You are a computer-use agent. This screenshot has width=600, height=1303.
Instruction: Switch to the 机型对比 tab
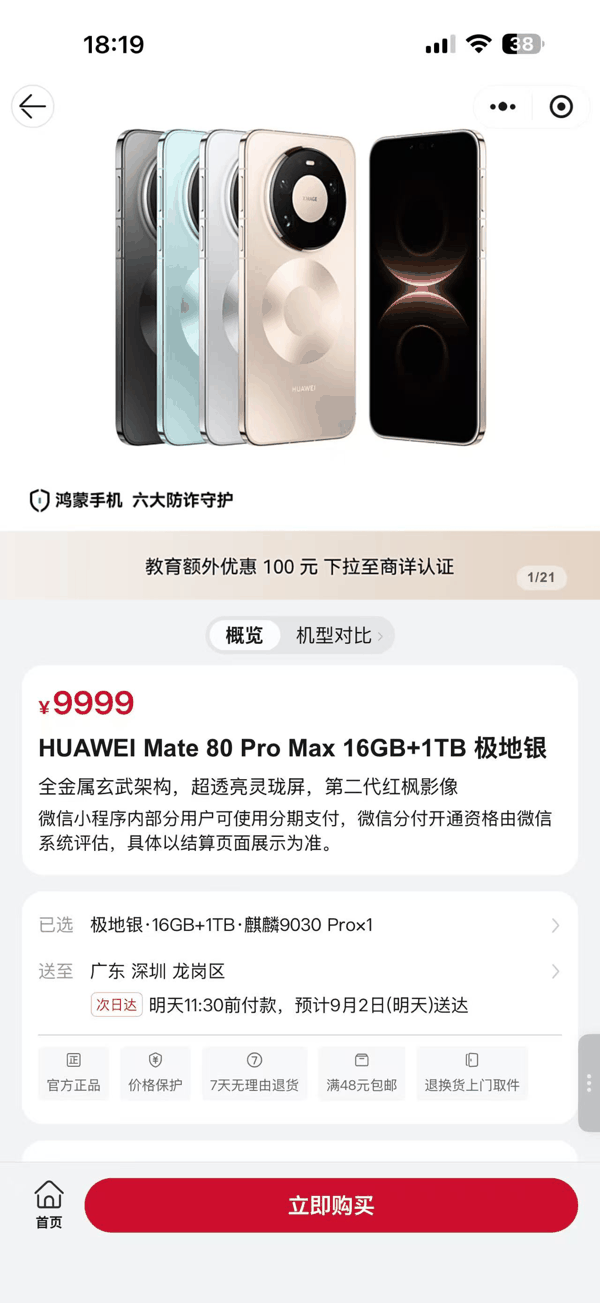pos(339,635)
